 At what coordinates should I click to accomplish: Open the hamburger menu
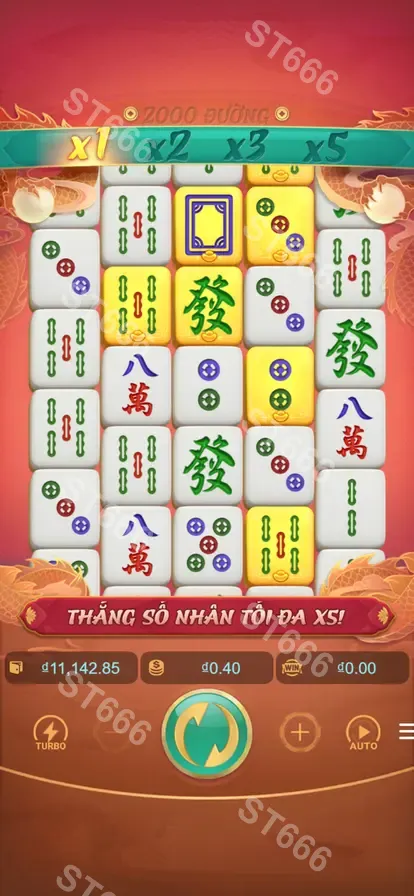pos(406,731)
